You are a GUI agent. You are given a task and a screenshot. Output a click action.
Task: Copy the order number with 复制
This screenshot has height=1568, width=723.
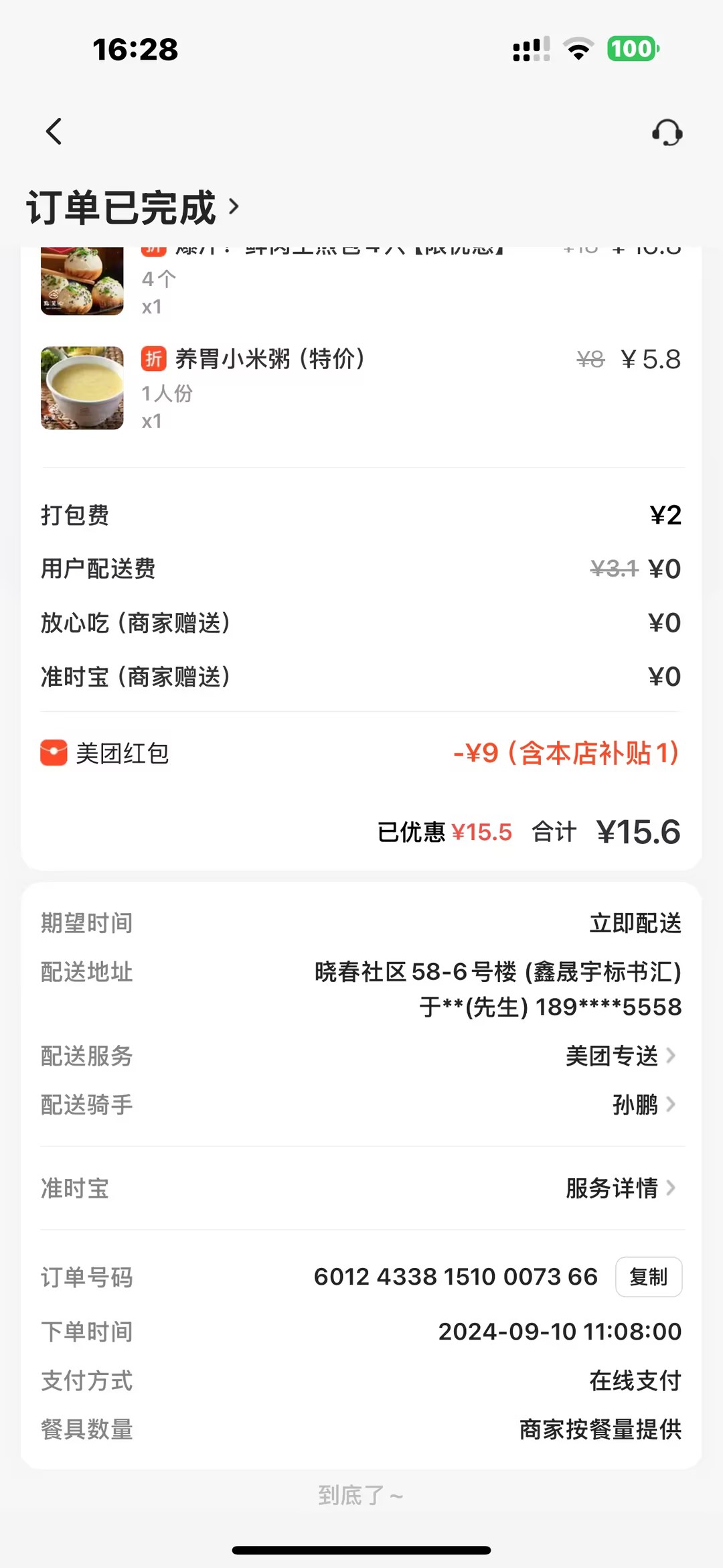click(x=648, y=1277)
